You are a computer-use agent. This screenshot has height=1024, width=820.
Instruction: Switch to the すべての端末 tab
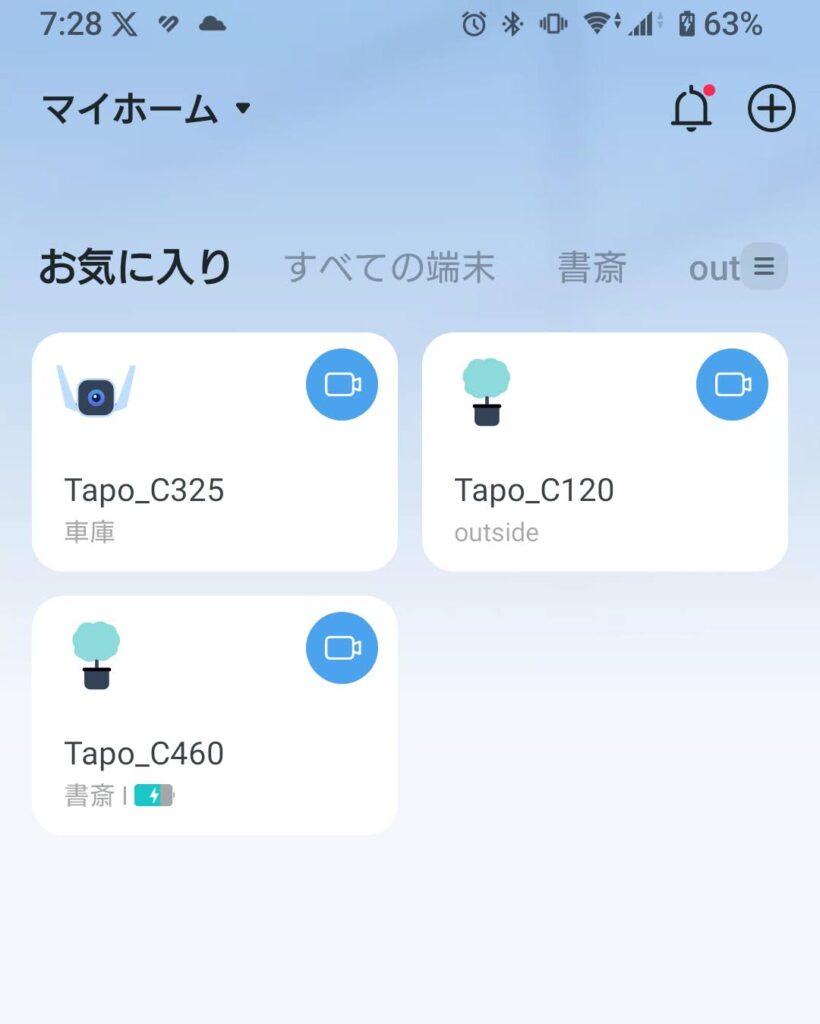tap(389, 267)
